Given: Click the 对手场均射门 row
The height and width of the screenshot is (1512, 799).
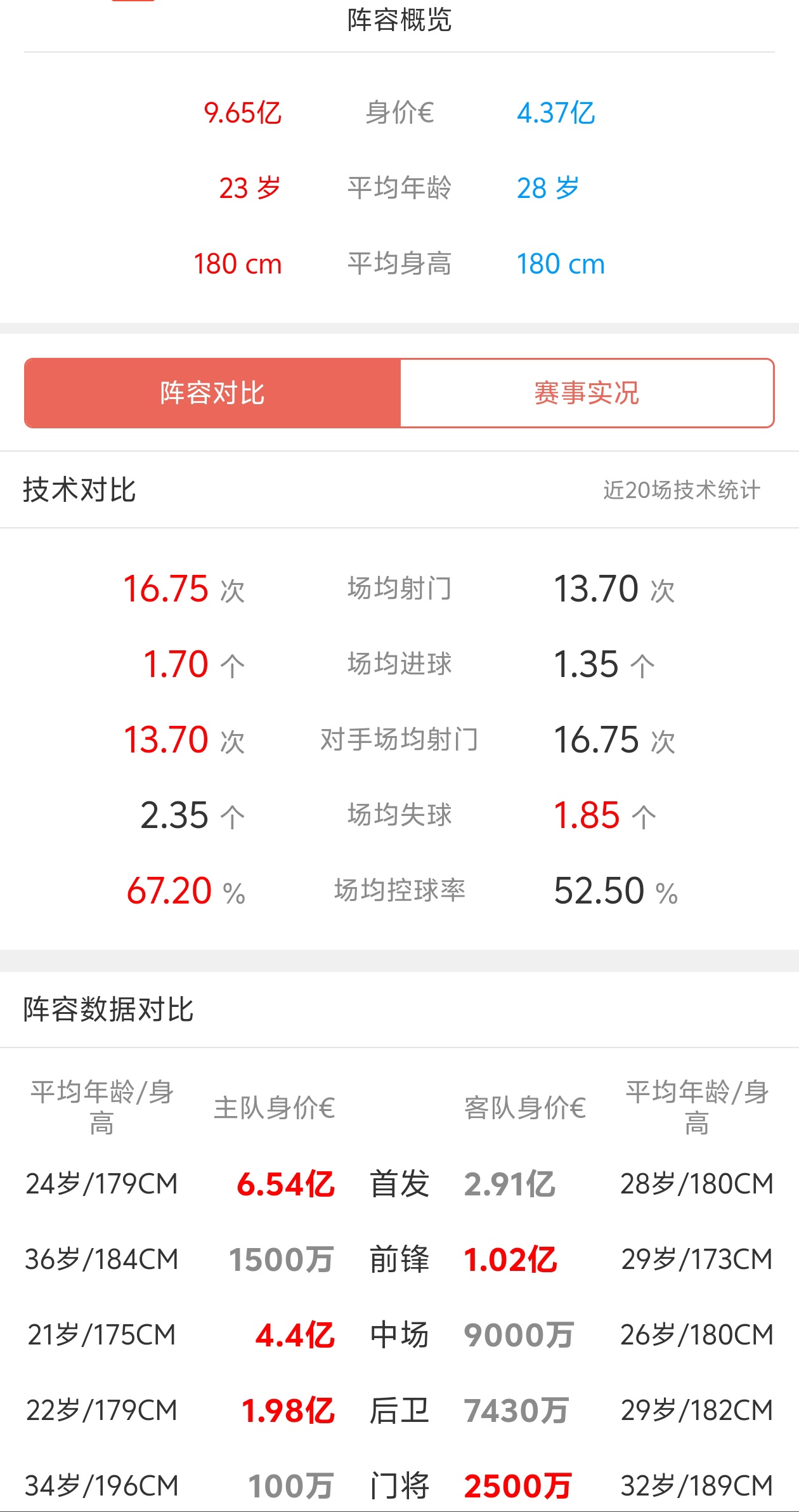Looking at the screenshot, I should pyautogui.click(x=399, y=739).
